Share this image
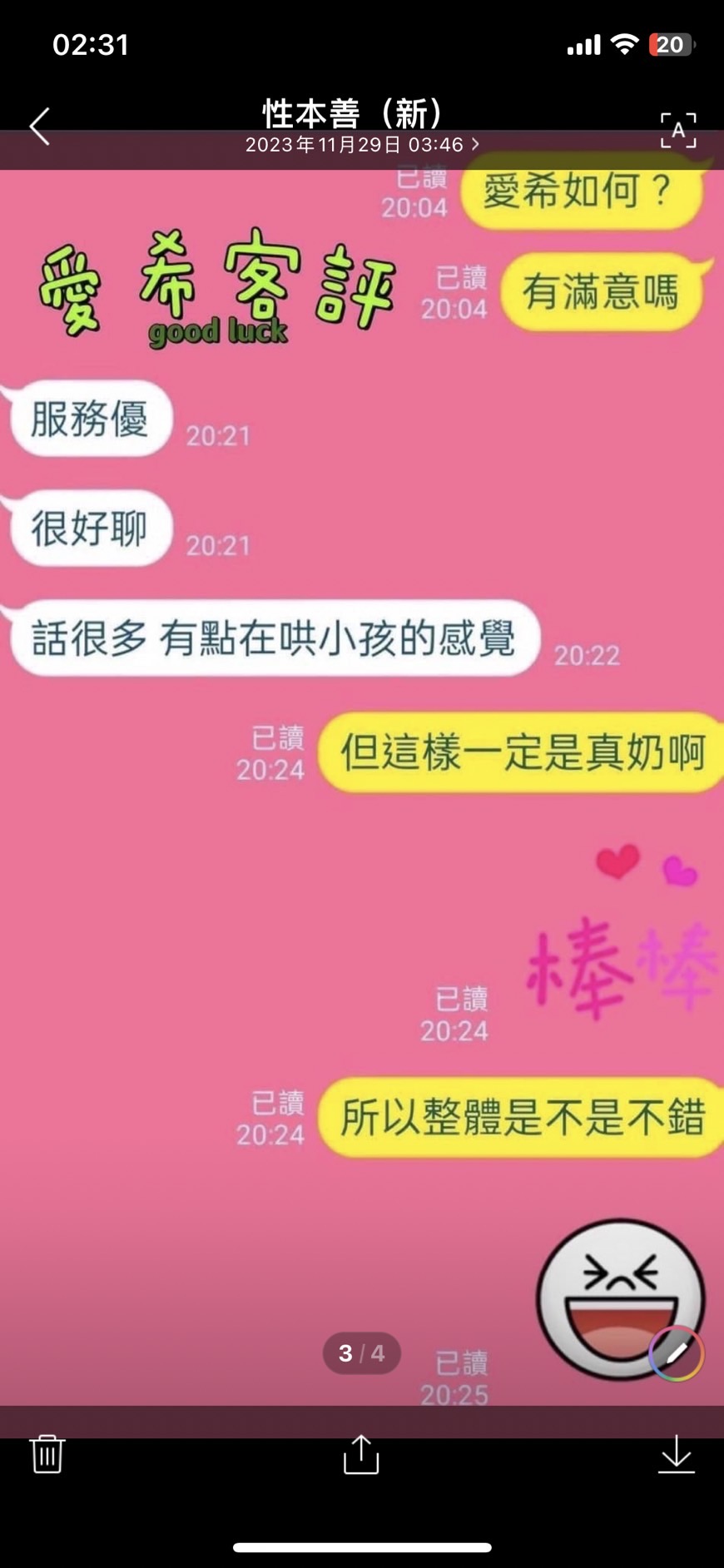Viewport: 724px width, 1568px height. point(361,1454)
